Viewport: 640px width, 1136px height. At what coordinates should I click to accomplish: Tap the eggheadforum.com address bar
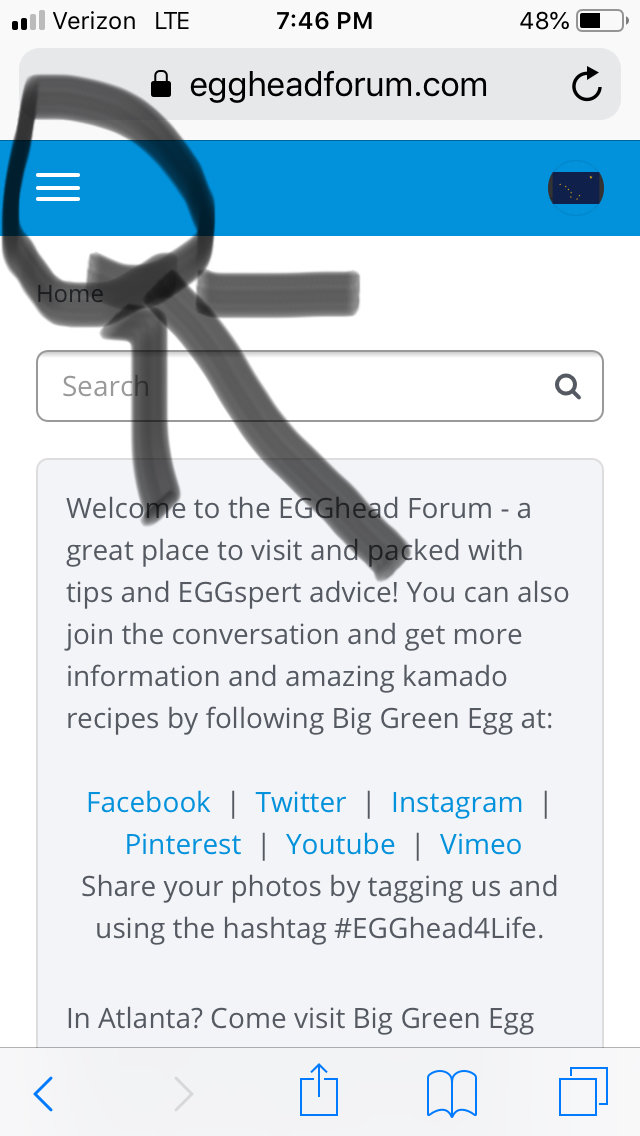click(320, 85)
